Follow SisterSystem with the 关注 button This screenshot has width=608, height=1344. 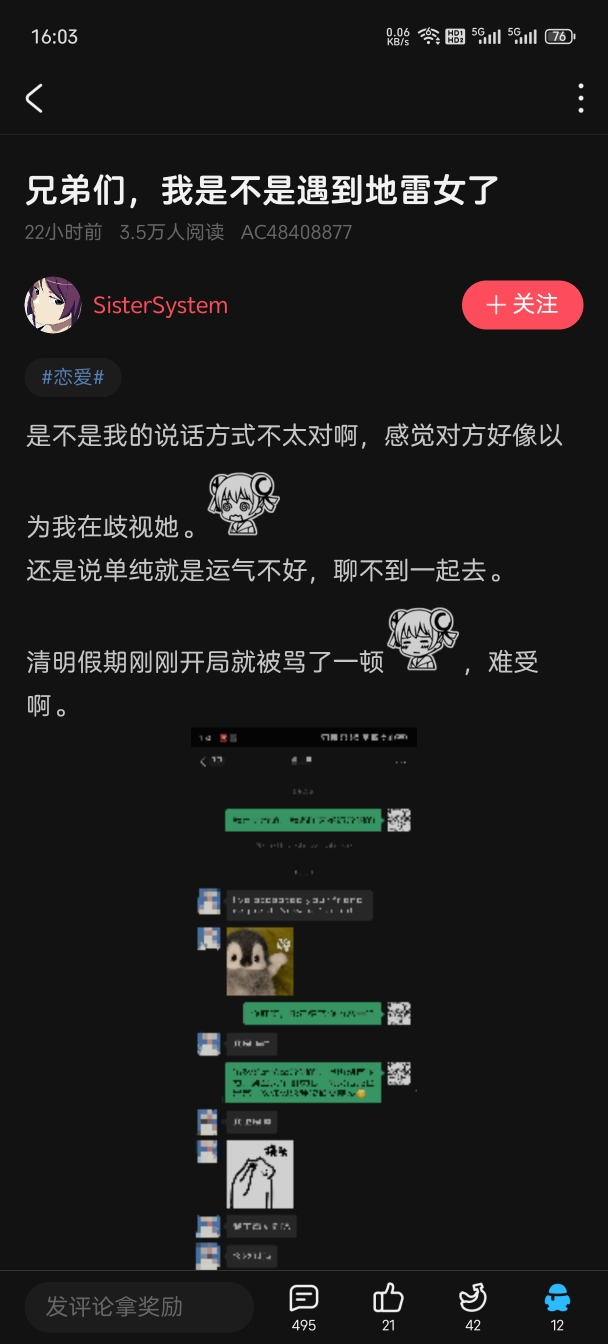point(522,305)
